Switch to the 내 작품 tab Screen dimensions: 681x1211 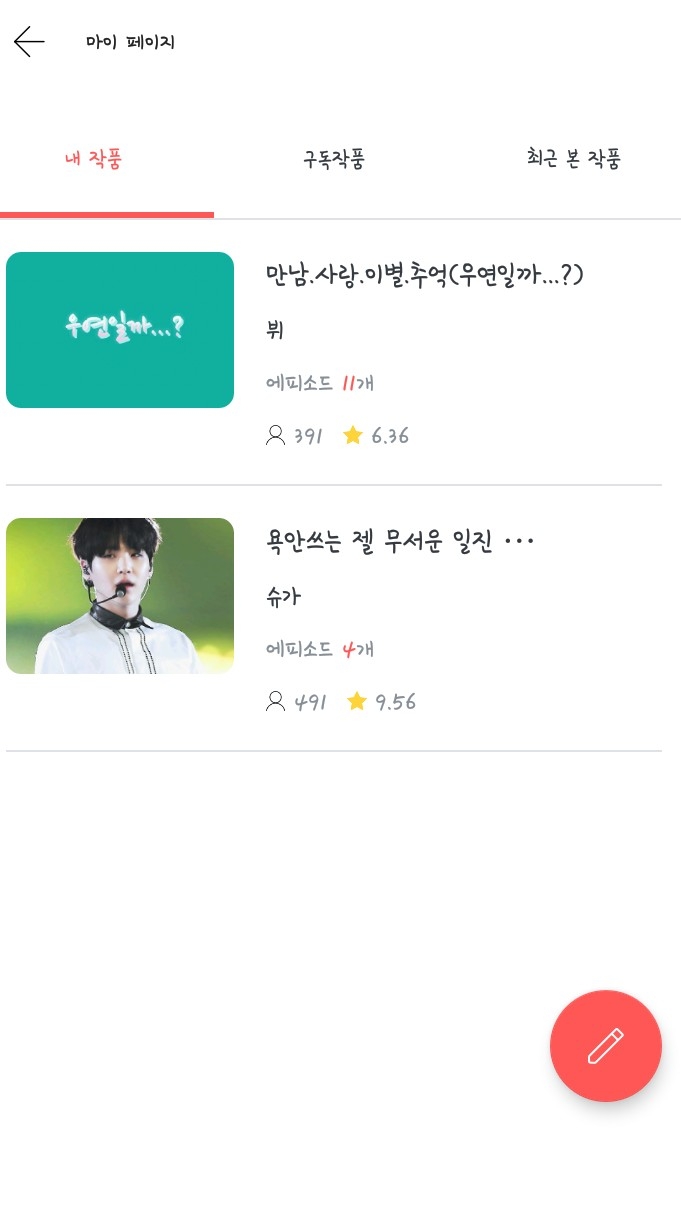pos(94,159)
